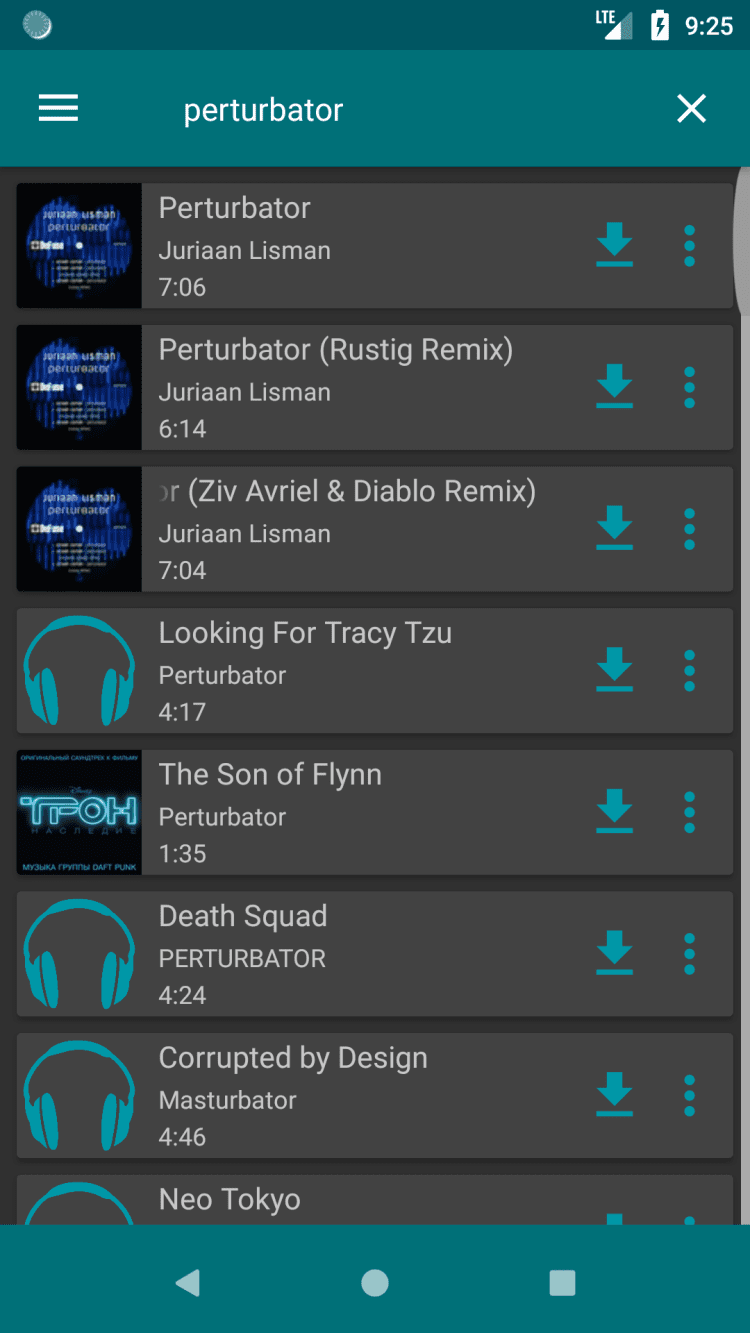Clear the perturbator search query
Screen dimensions: 750x1333
(691, 109)
